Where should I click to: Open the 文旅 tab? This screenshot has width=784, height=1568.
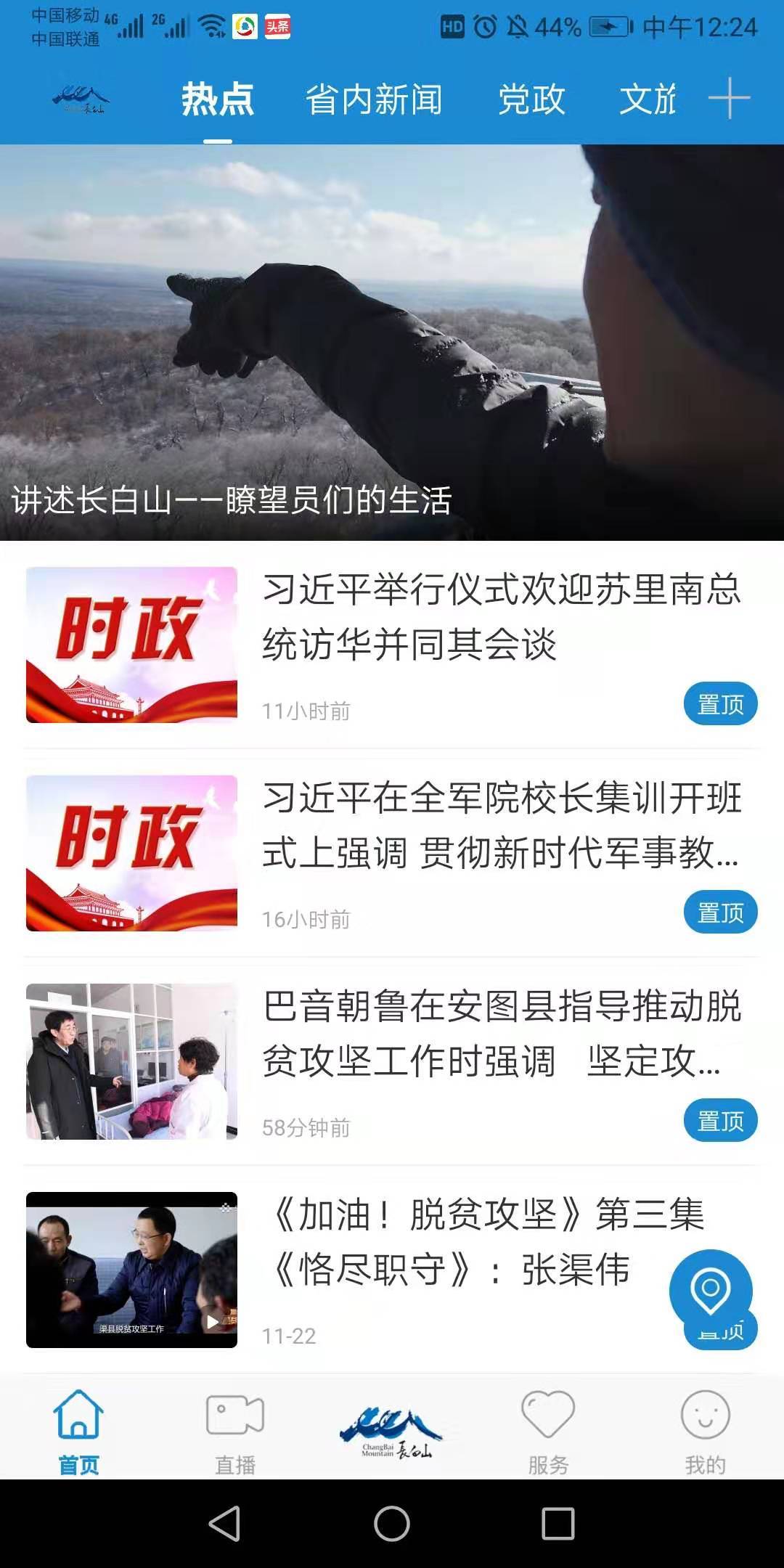(647, 99)
